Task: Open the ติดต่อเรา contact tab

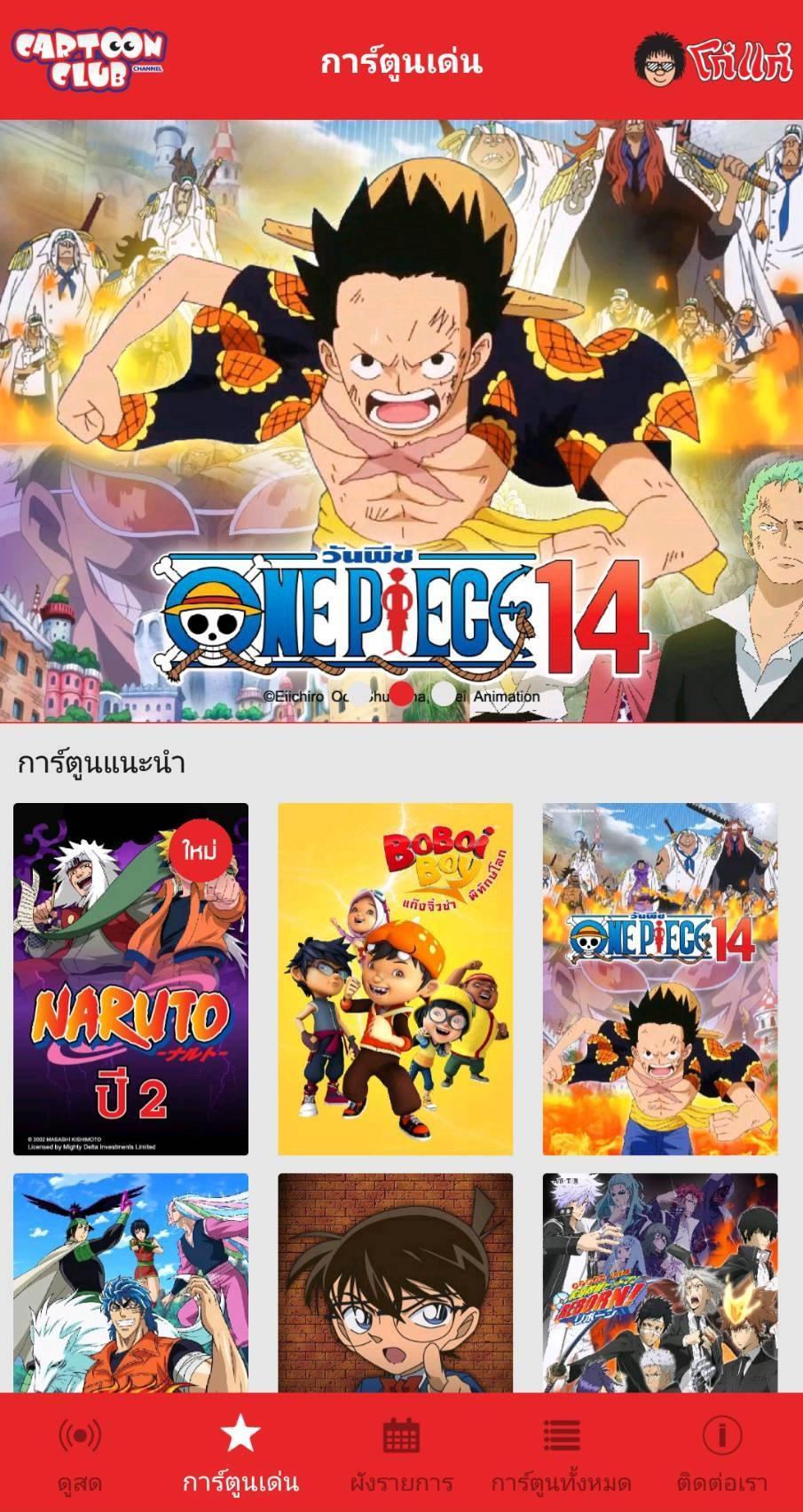Action: (722, 1453)
